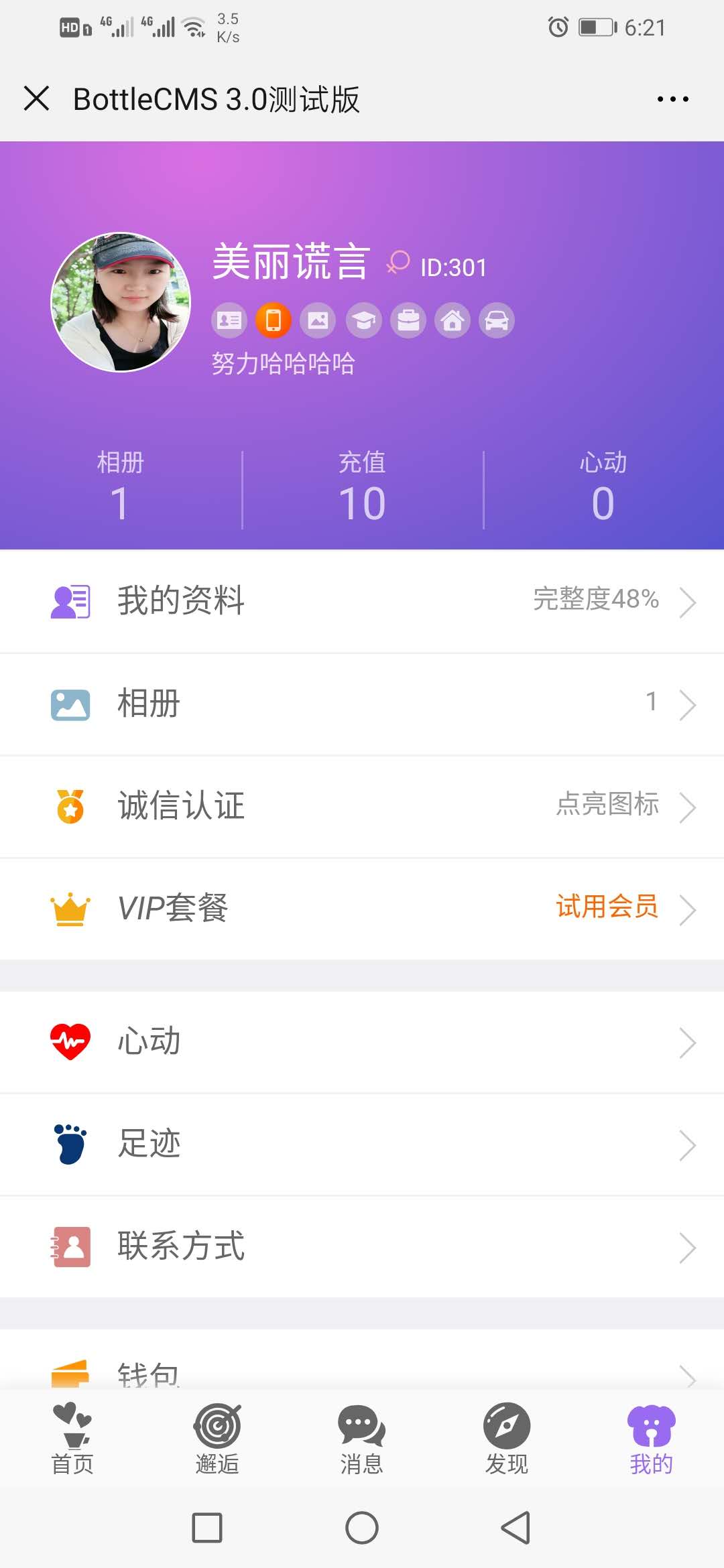The width and height of the screenshot is (724, 1568).
Task: Open the three-dot overflow menu
Action: 672,99
